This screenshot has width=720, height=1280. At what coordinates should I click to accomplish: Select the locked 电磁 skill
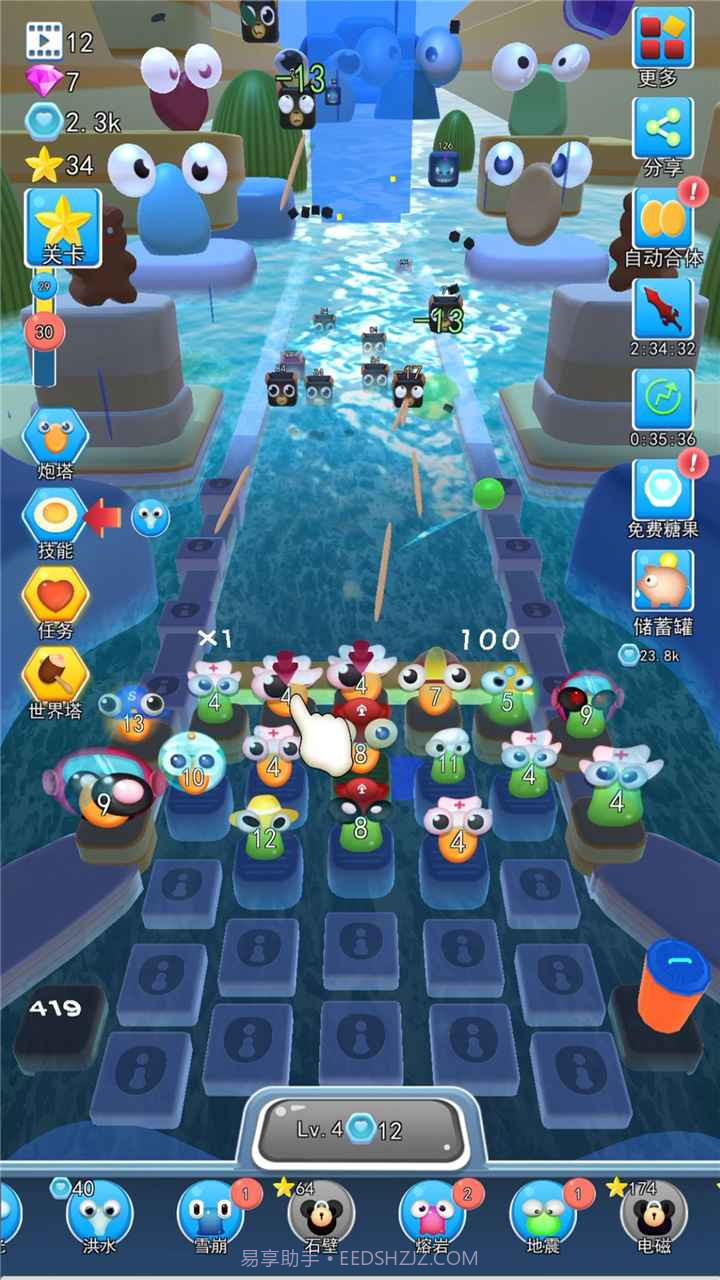coord(653,1212)
